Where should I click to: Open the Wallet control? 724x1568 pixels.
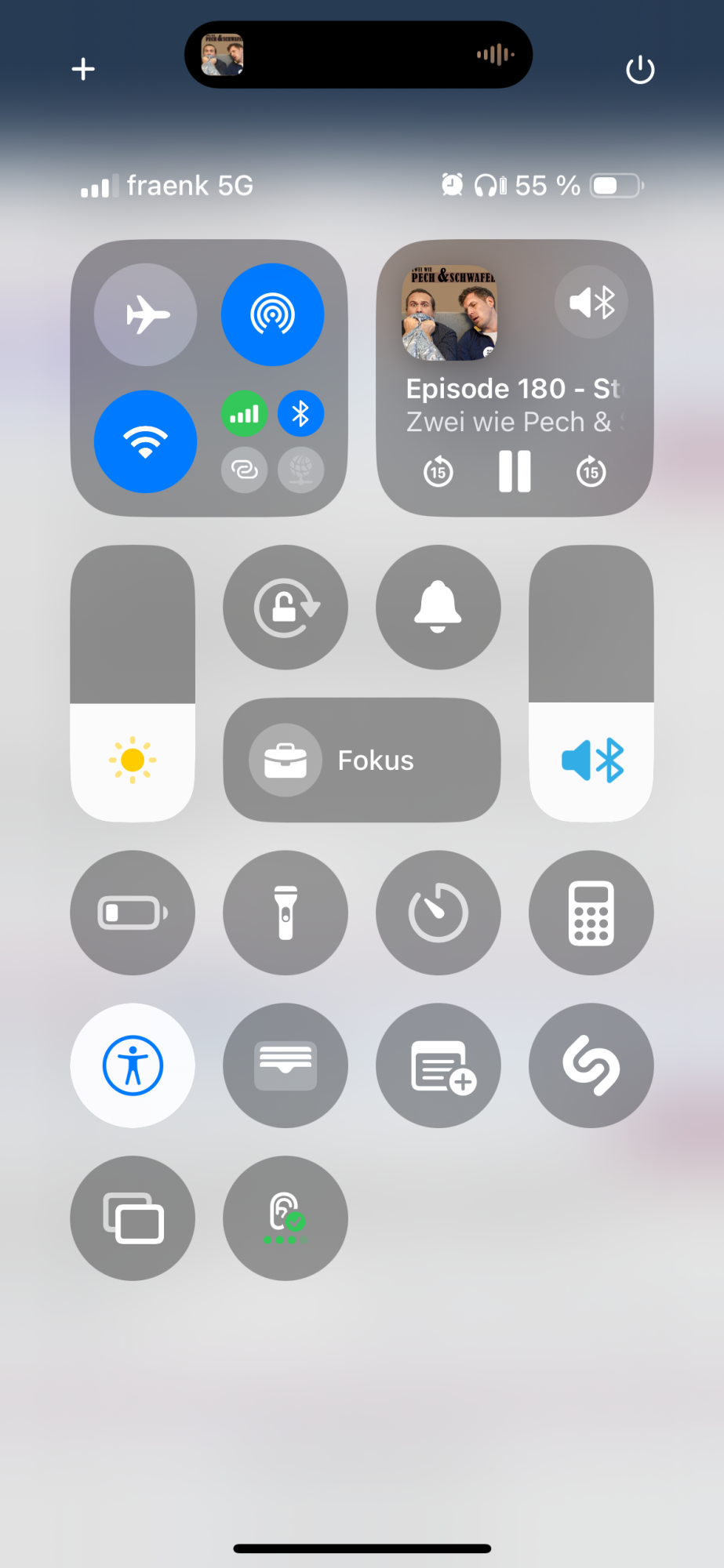(x=286, y=1065)
